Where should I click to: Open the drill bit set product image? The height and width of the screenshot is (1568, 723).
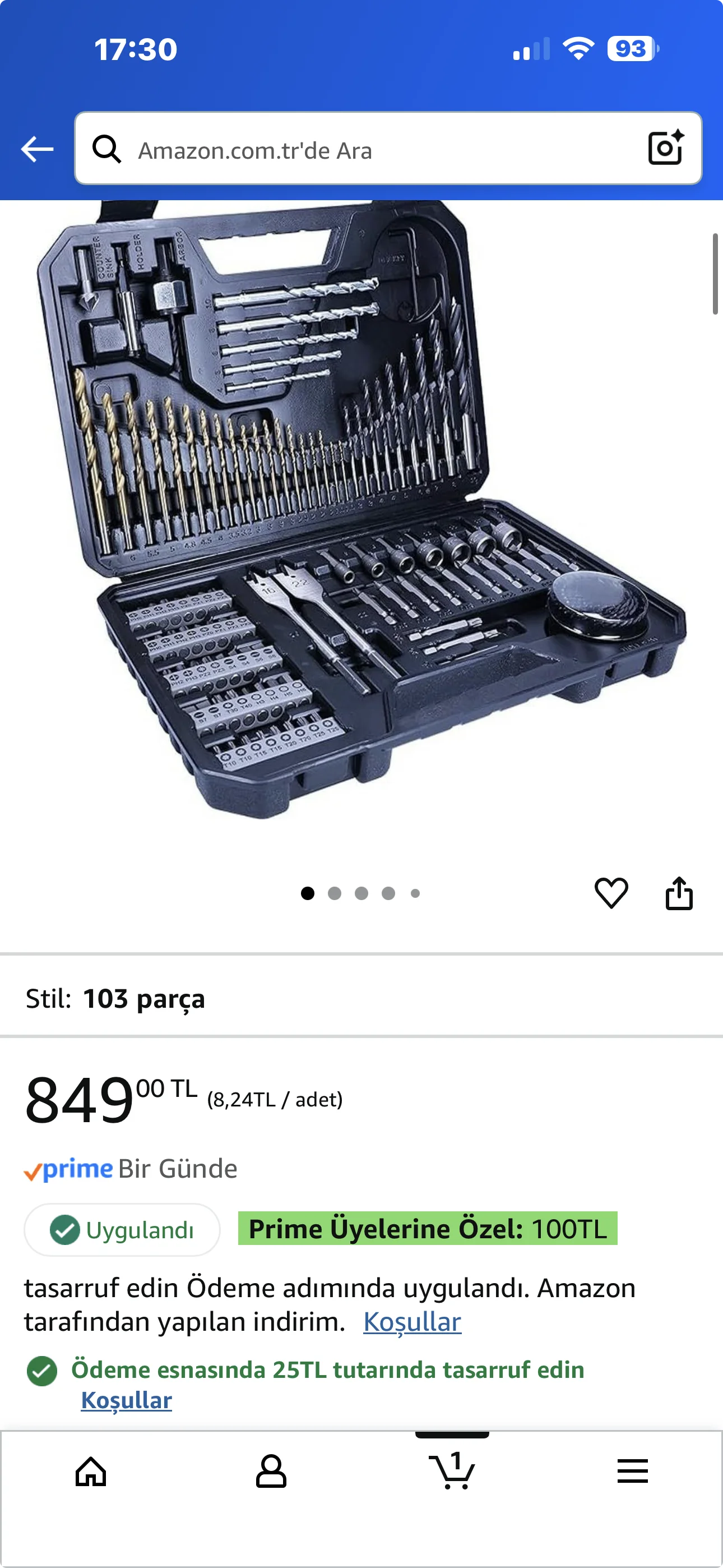click(361, 511)
